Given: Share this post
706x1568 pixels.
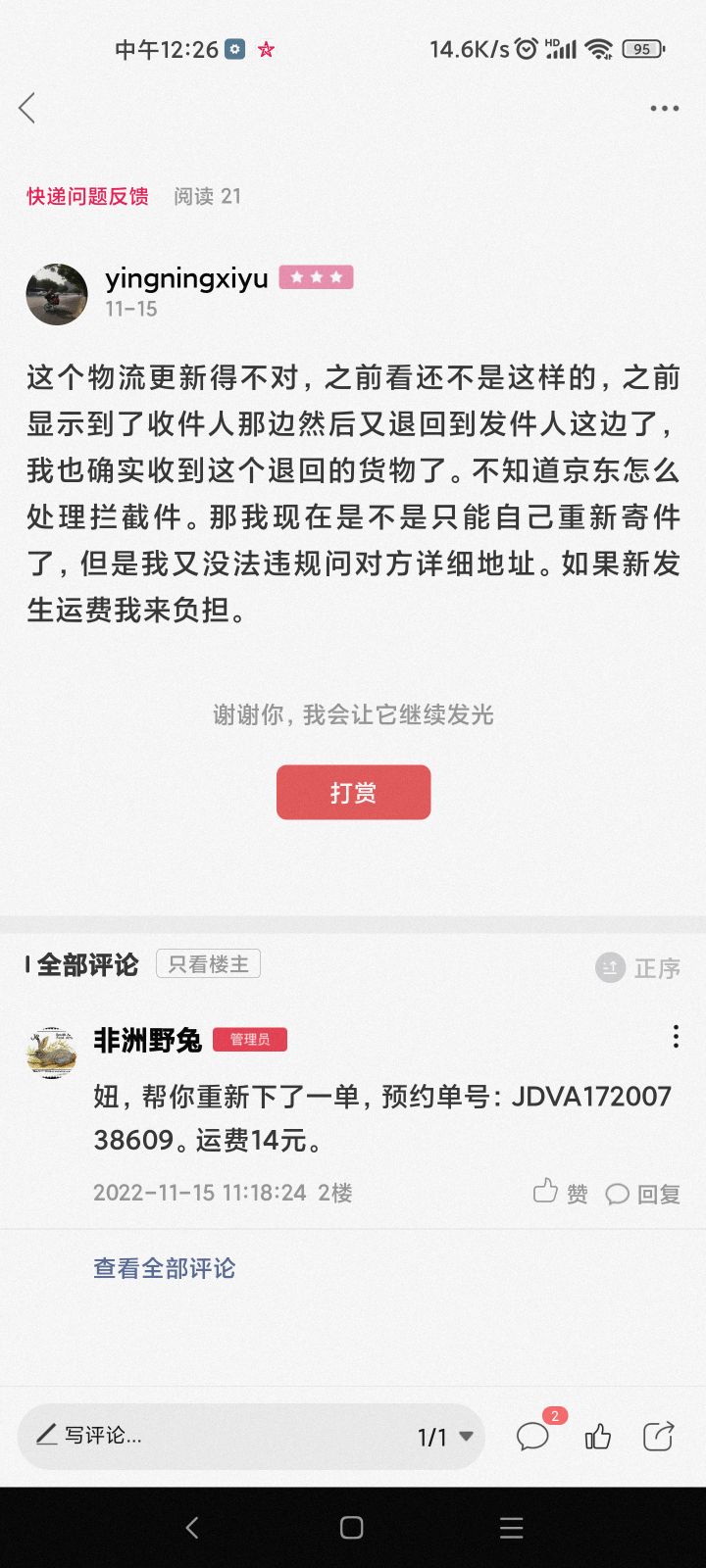Looking at the screenshot, I should coord(658,1436).
